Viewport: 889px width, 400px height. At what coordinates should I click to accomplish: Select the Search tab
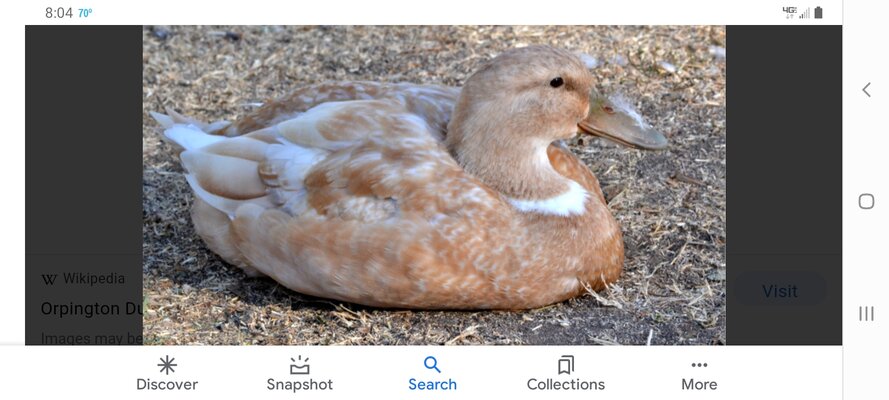coord(432,373)
